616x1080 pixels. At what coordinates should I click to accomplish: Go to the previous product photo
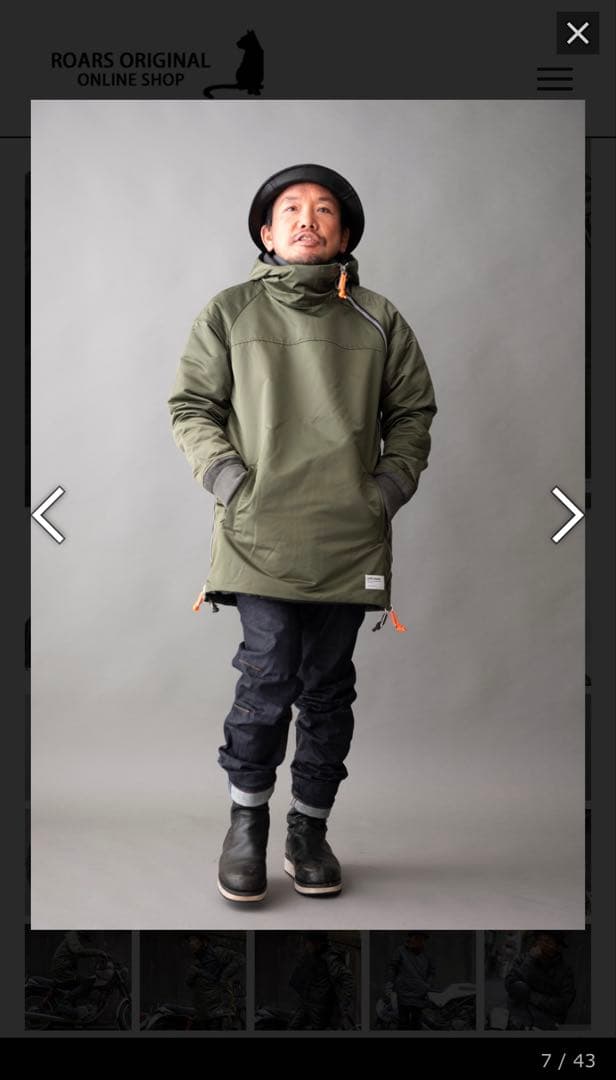tap(48, 515)
